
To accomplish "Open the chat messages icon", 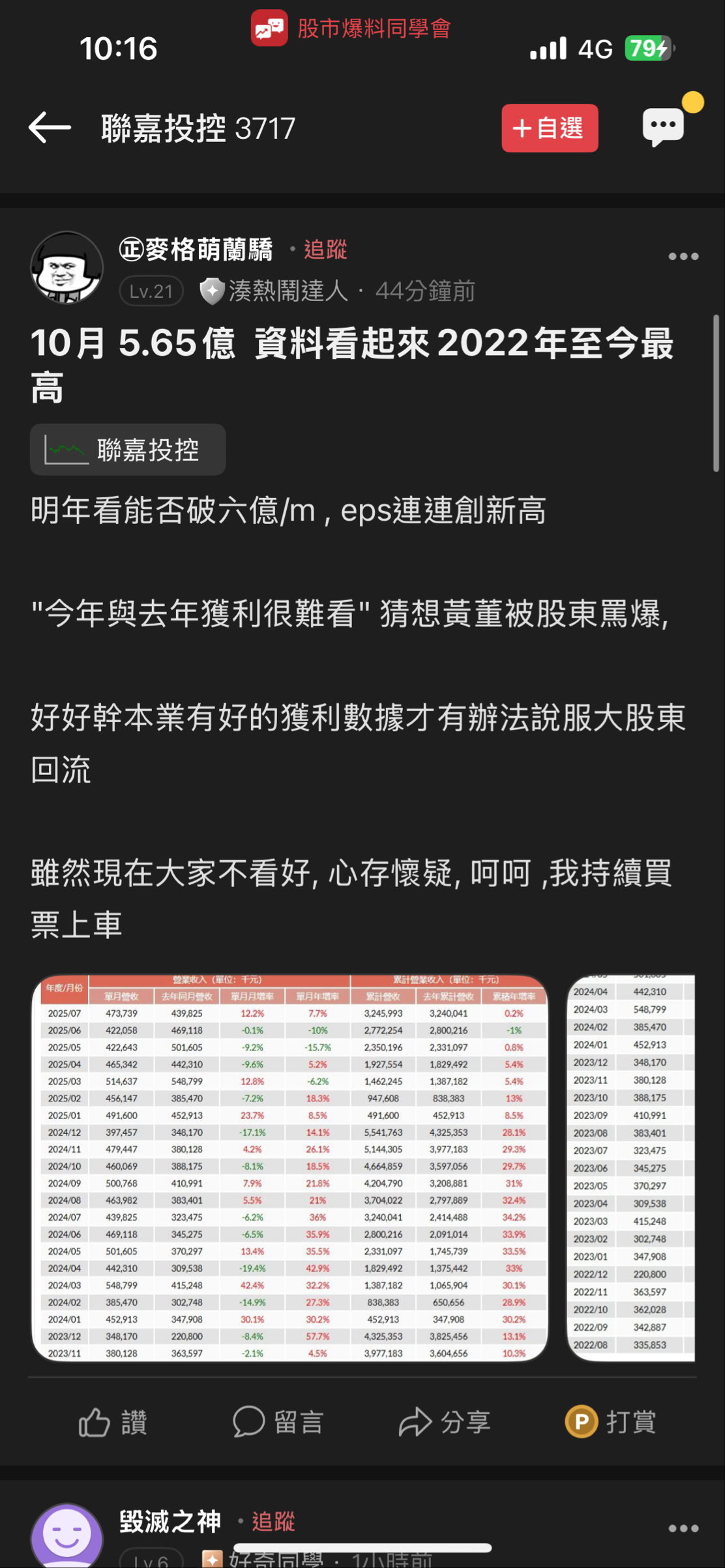I will click(663, 126).
